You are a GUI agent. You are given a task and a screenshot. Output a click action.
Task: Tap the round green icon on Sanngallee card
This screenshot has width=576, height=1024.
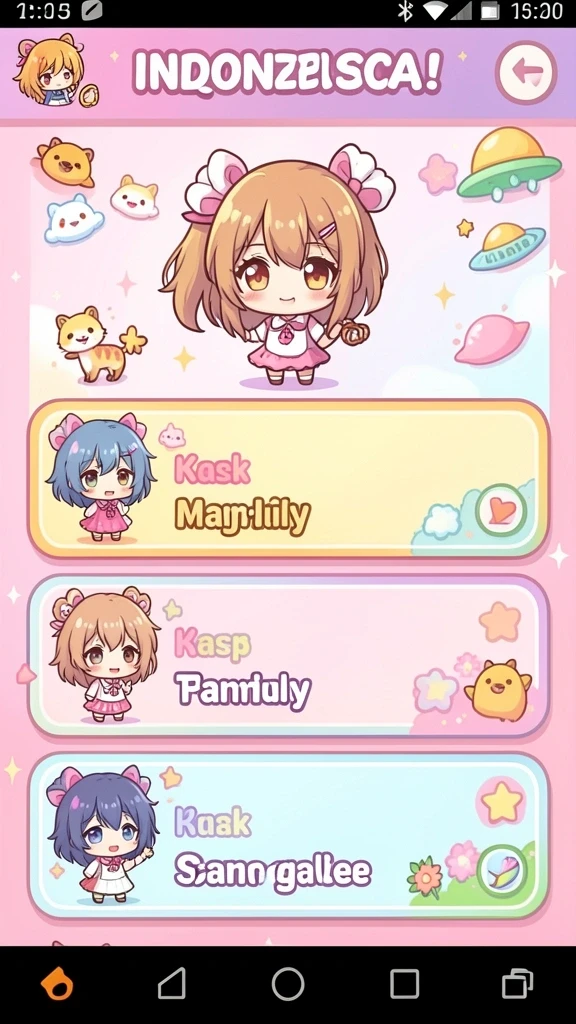click(502, 871)
